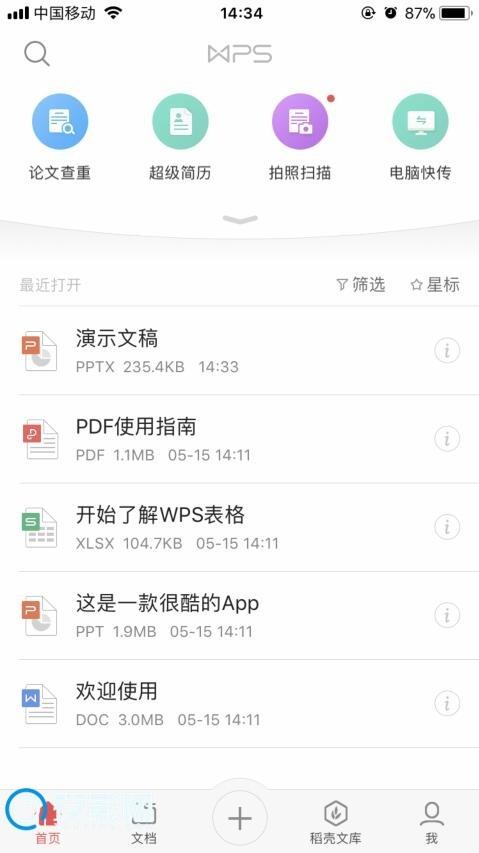The width and height of the screenshot is (479, 853).
Task: Show info for 欢迎使用
Action: (447, 703)
